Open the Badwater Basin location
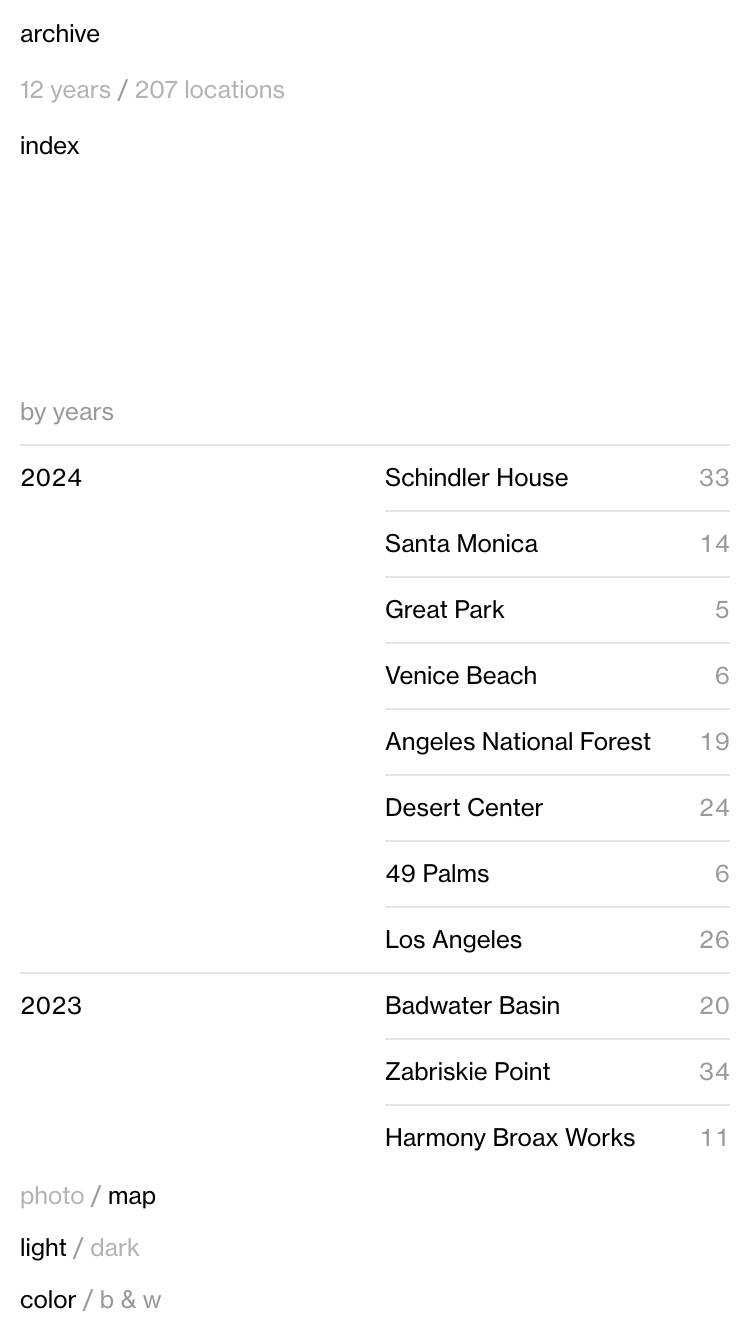 (557, 1006)
